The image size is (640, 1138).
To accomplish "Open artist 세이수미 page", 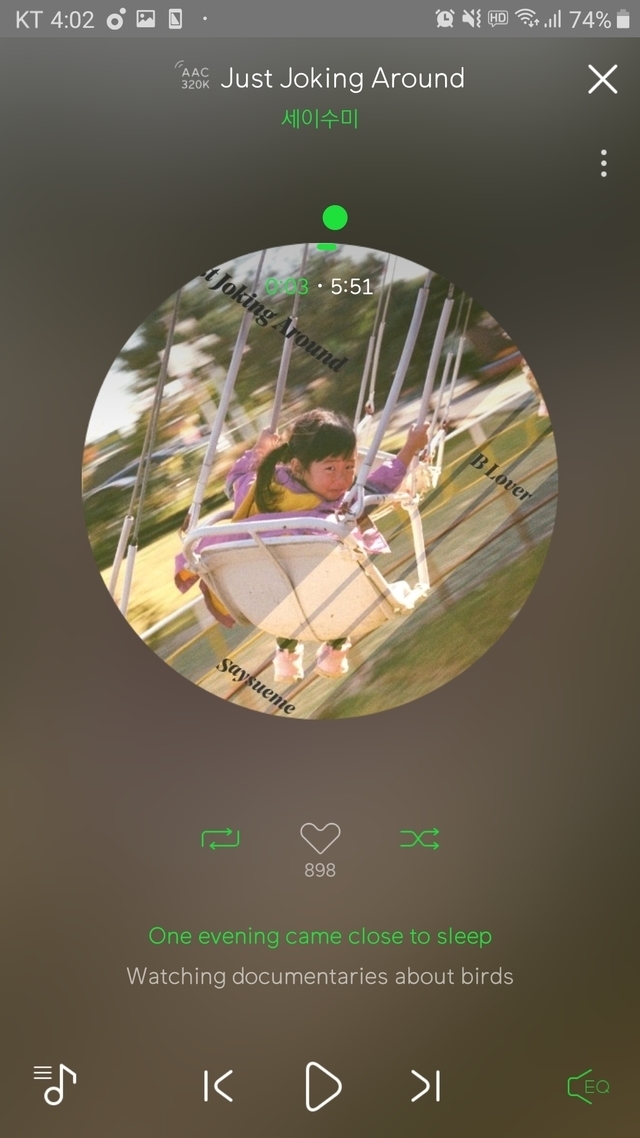I will point(320,119).
